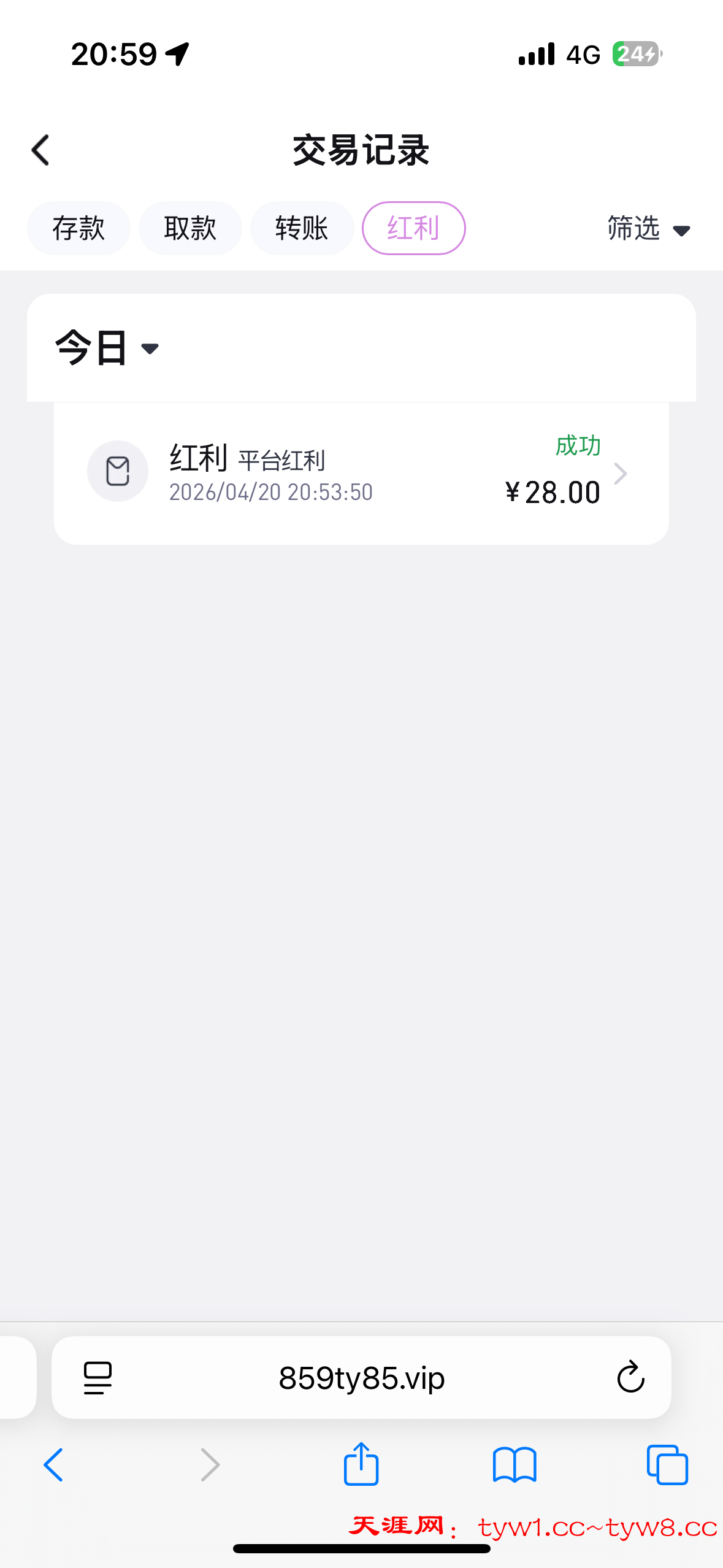Reload the current web page
Viewport: 723px width, 1568px height.
630,1378
